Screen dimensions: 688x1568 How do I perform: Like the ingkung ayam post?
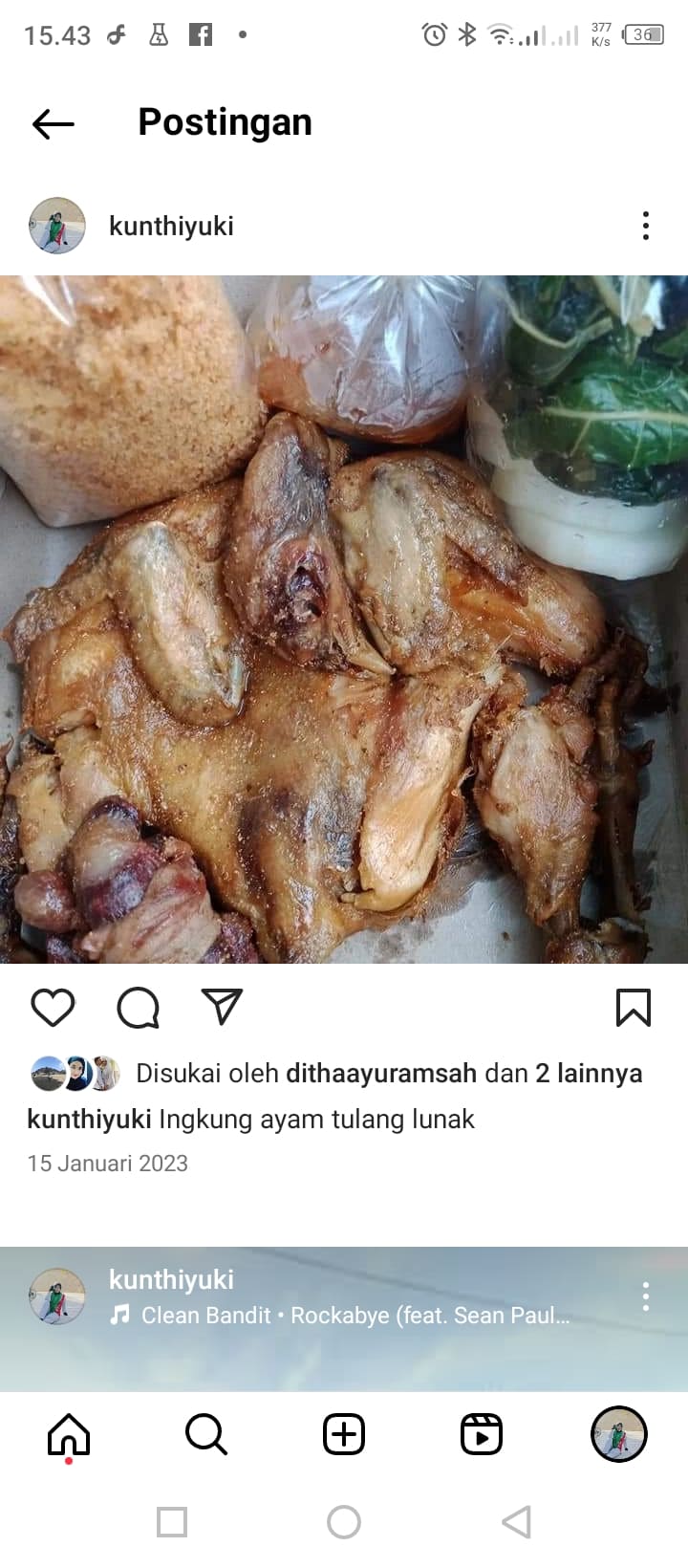53,1008
